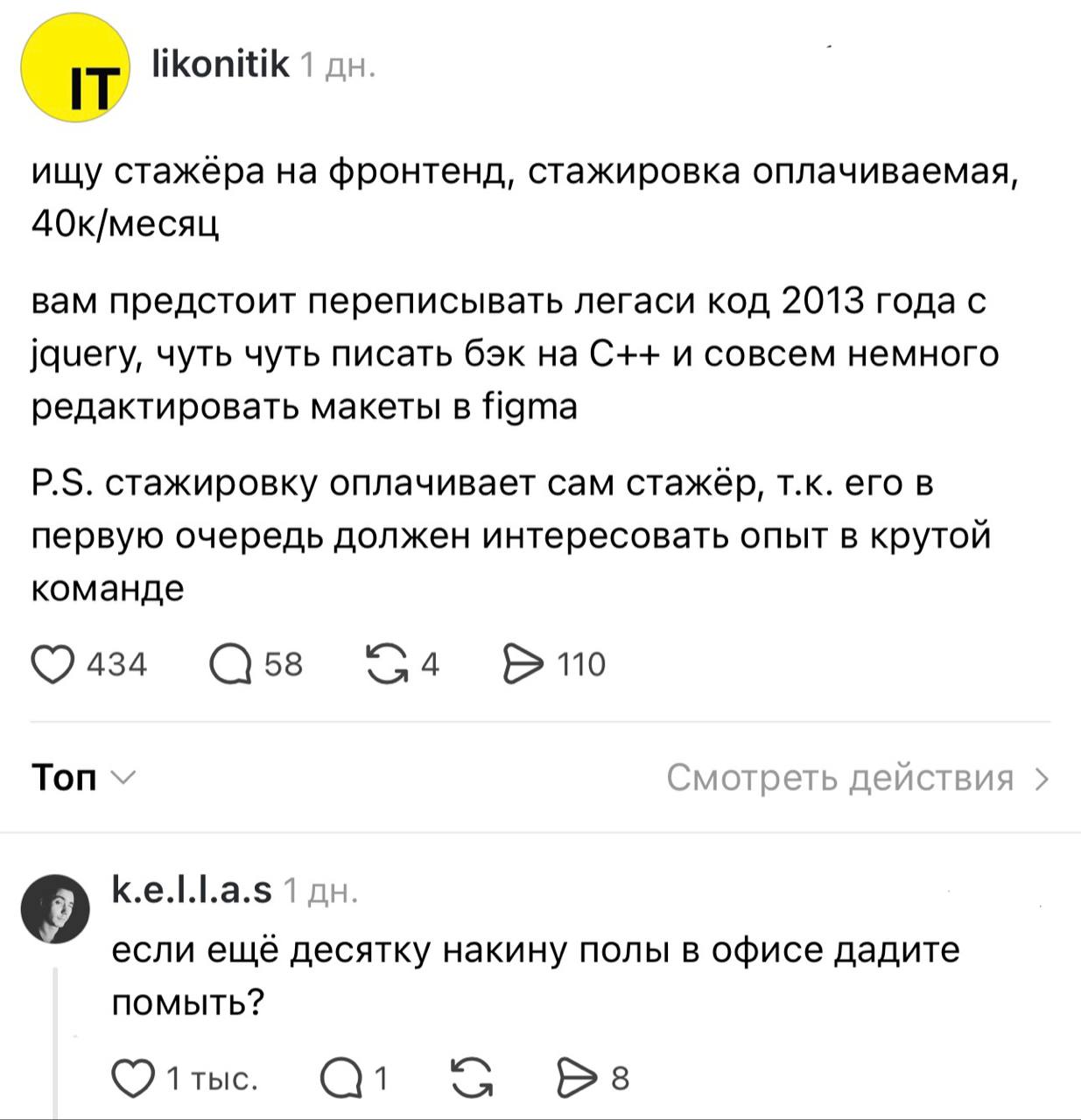Open comments on likonitik's post
Screen dimensions: 1081x1120
[x=231, y=665]
